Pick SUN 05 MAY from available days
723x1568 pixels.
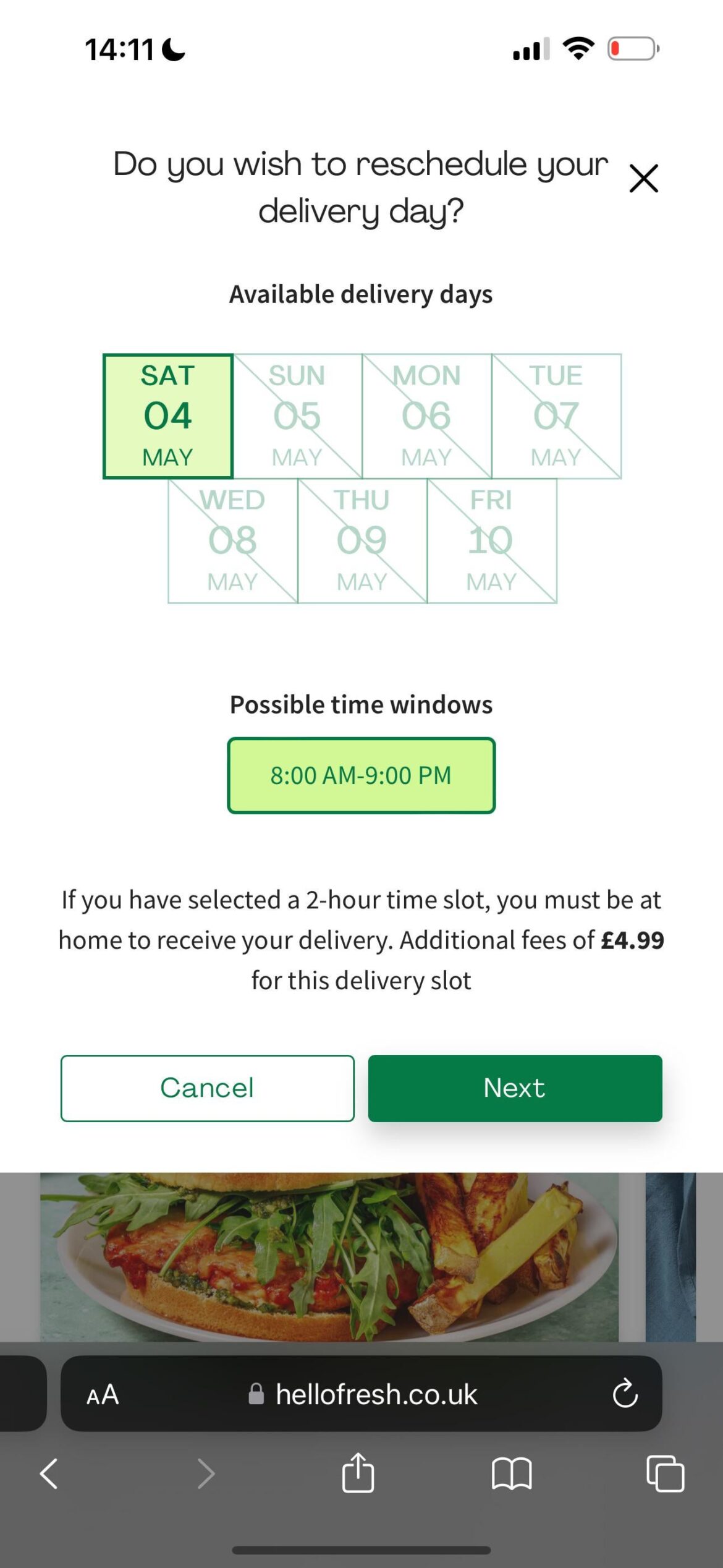[298, 415]
